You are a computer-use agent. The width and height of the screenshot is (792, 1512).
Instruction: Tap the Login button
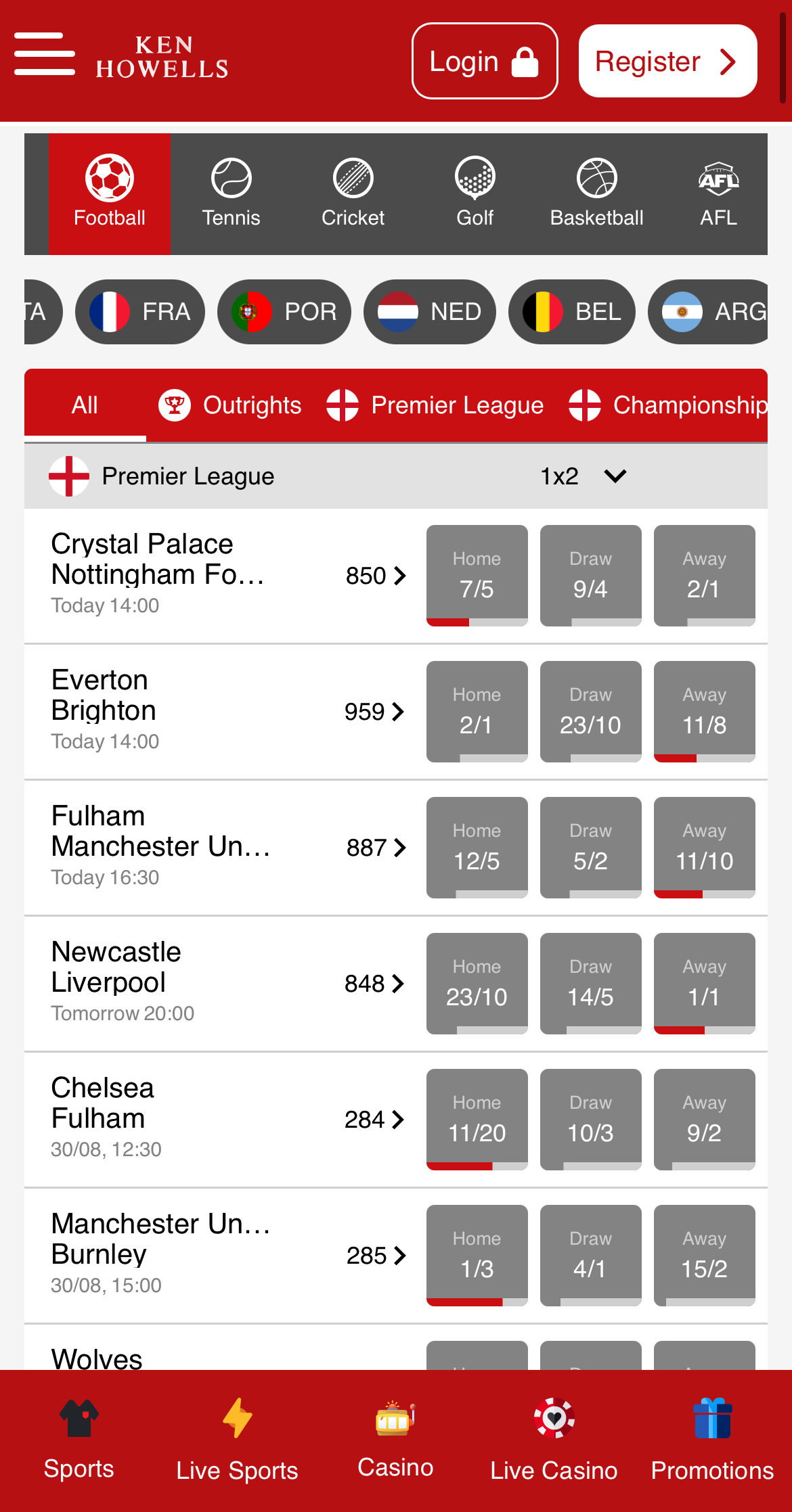tap(484, 62)
